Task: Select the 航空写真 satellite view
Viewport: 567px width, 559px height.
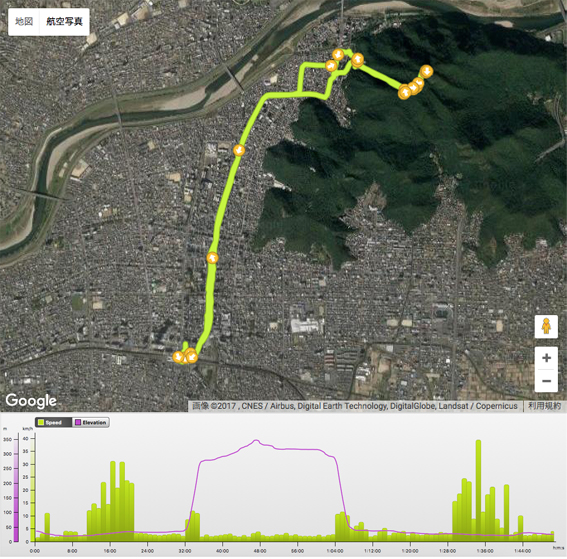Action: pyautogui.click(x=64, y=22)
